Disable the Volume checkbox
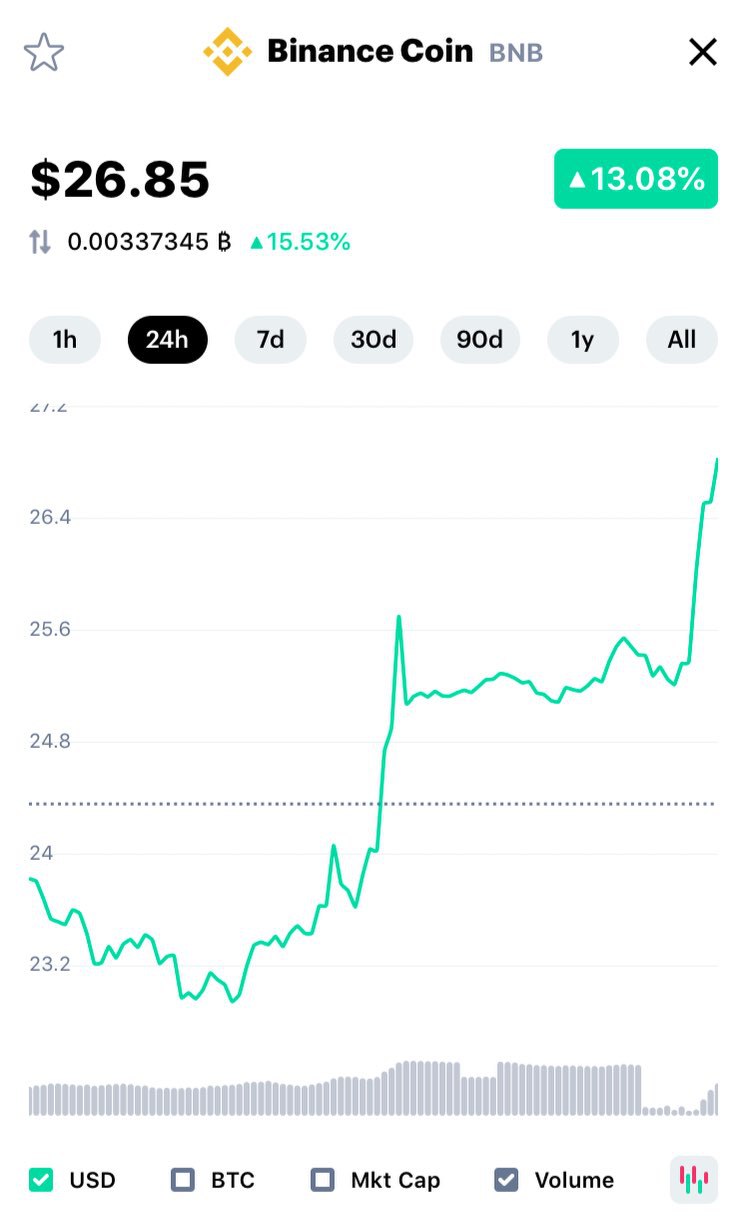 click(507, 1180)
